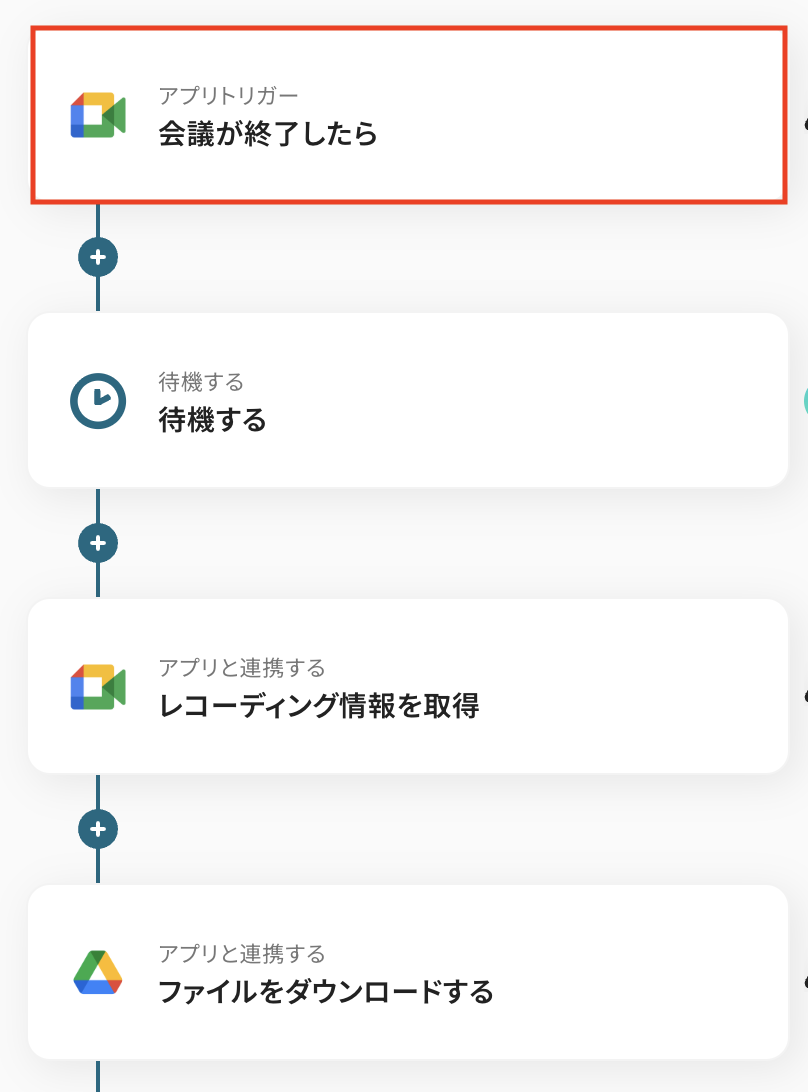Open the レコーディング情報を取得 step card
This screenshot has width=808, height=1092.
408,687
